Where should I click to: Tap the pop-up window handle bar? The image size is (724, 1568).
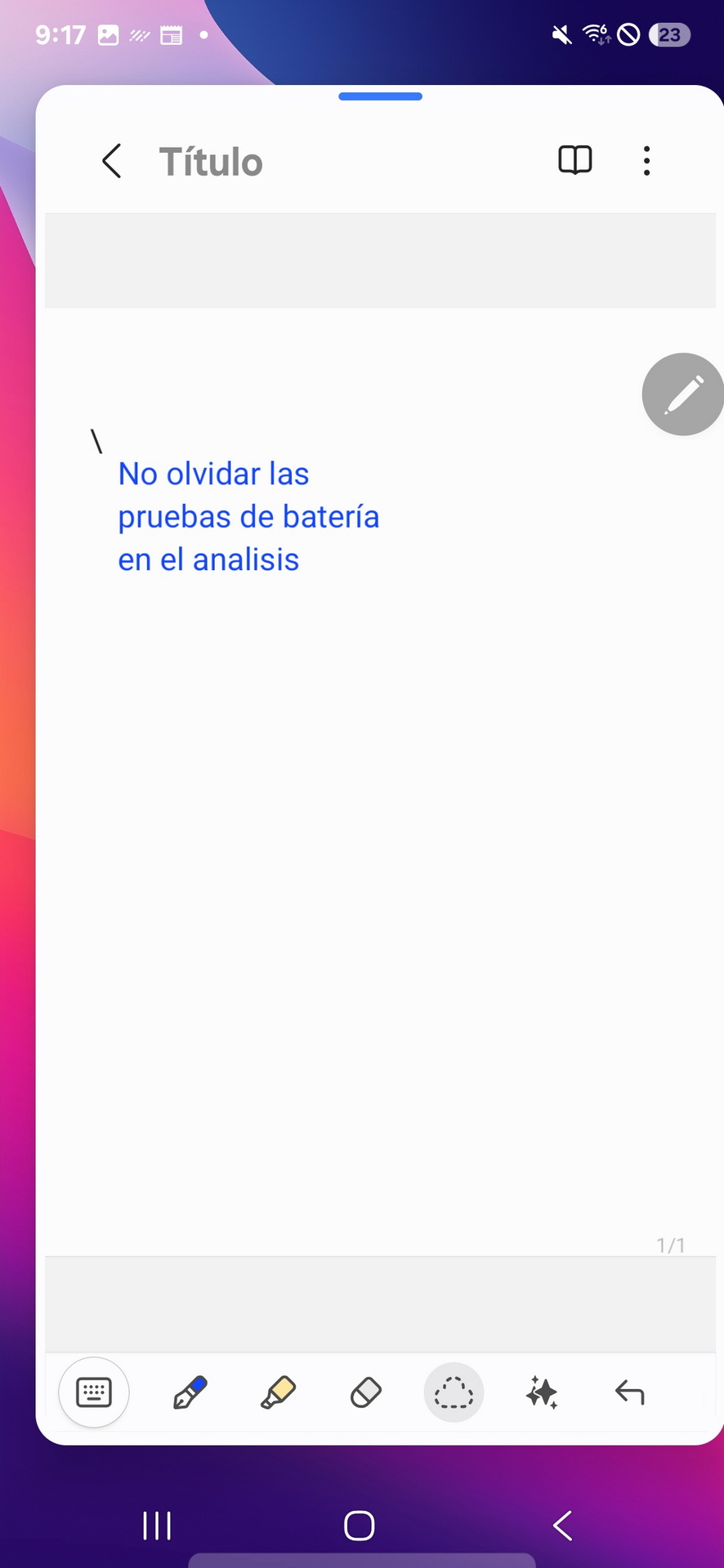tap(381, 96)
